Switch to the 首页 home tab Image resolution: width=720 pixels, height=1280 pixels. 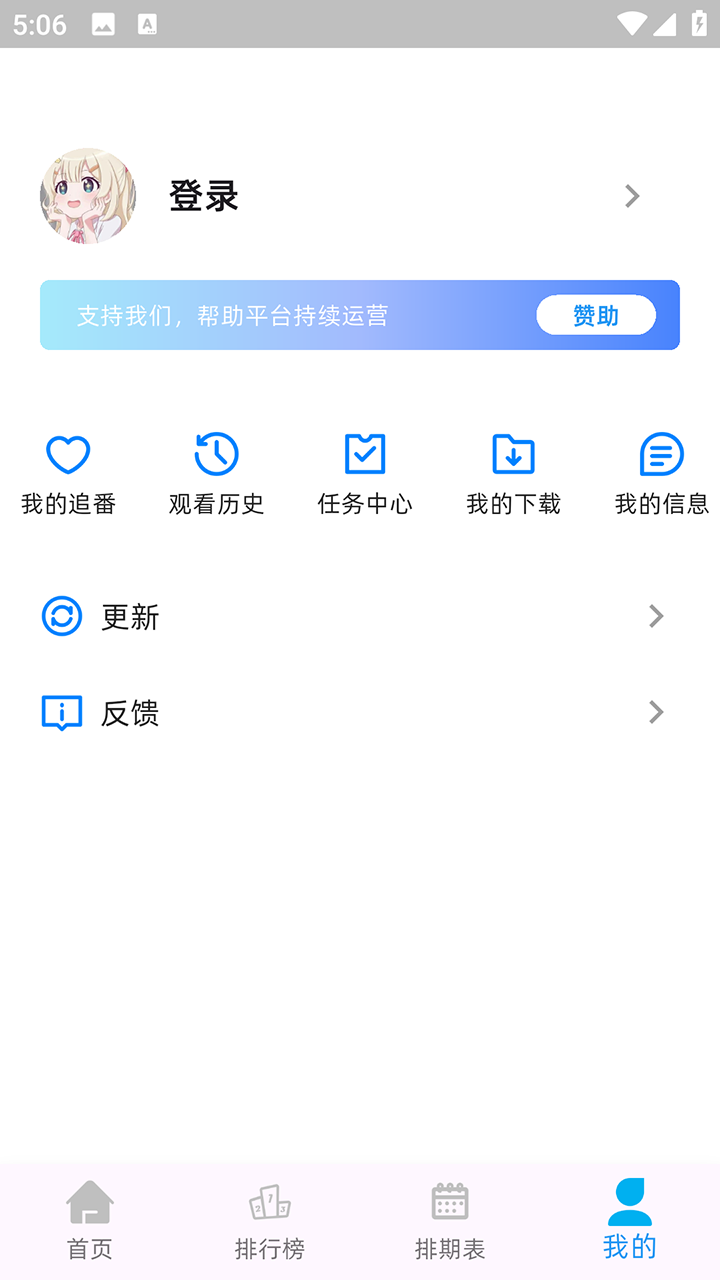90,1220
